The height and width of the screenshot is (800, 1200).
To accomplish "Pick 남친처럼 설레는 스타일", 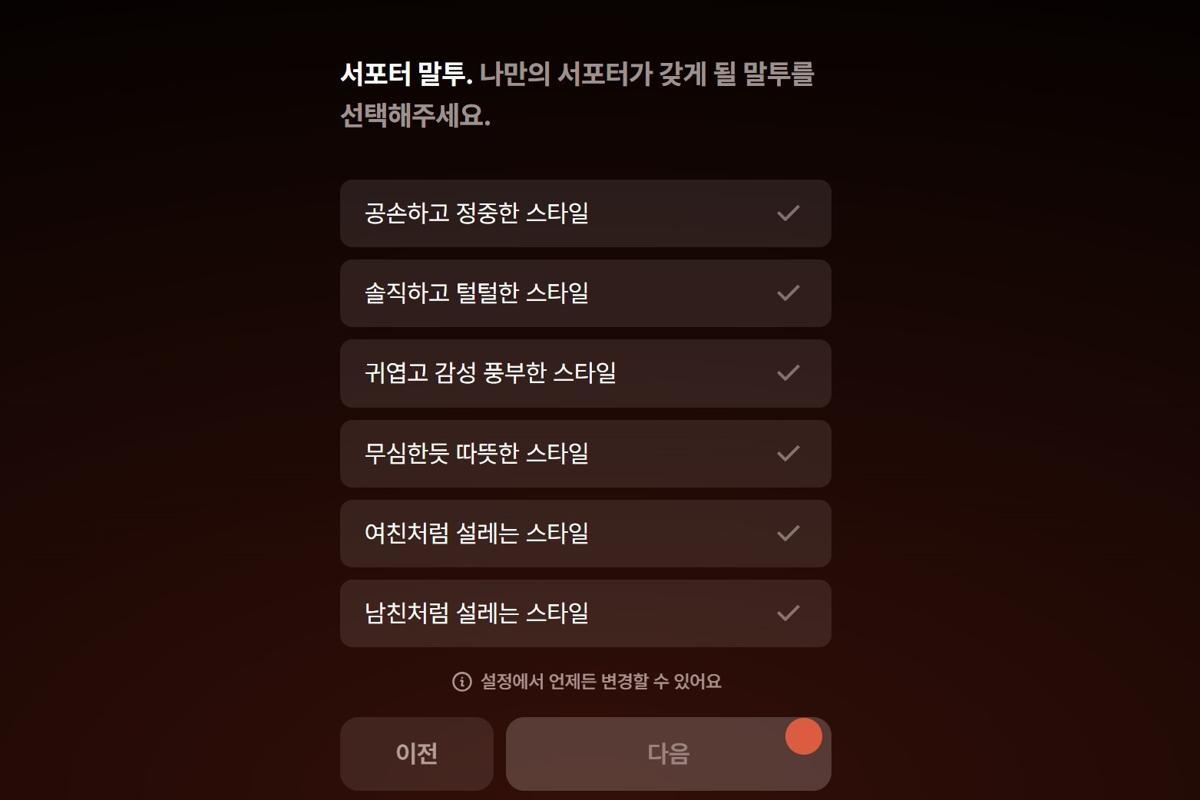I will tap(585, 613).
